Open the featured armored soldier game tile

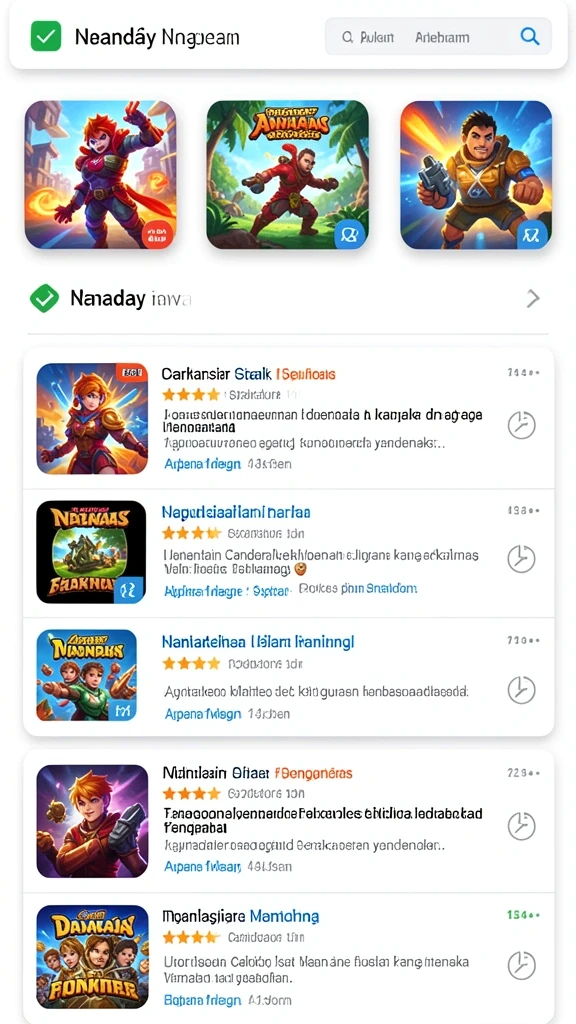tap(476, 175)
